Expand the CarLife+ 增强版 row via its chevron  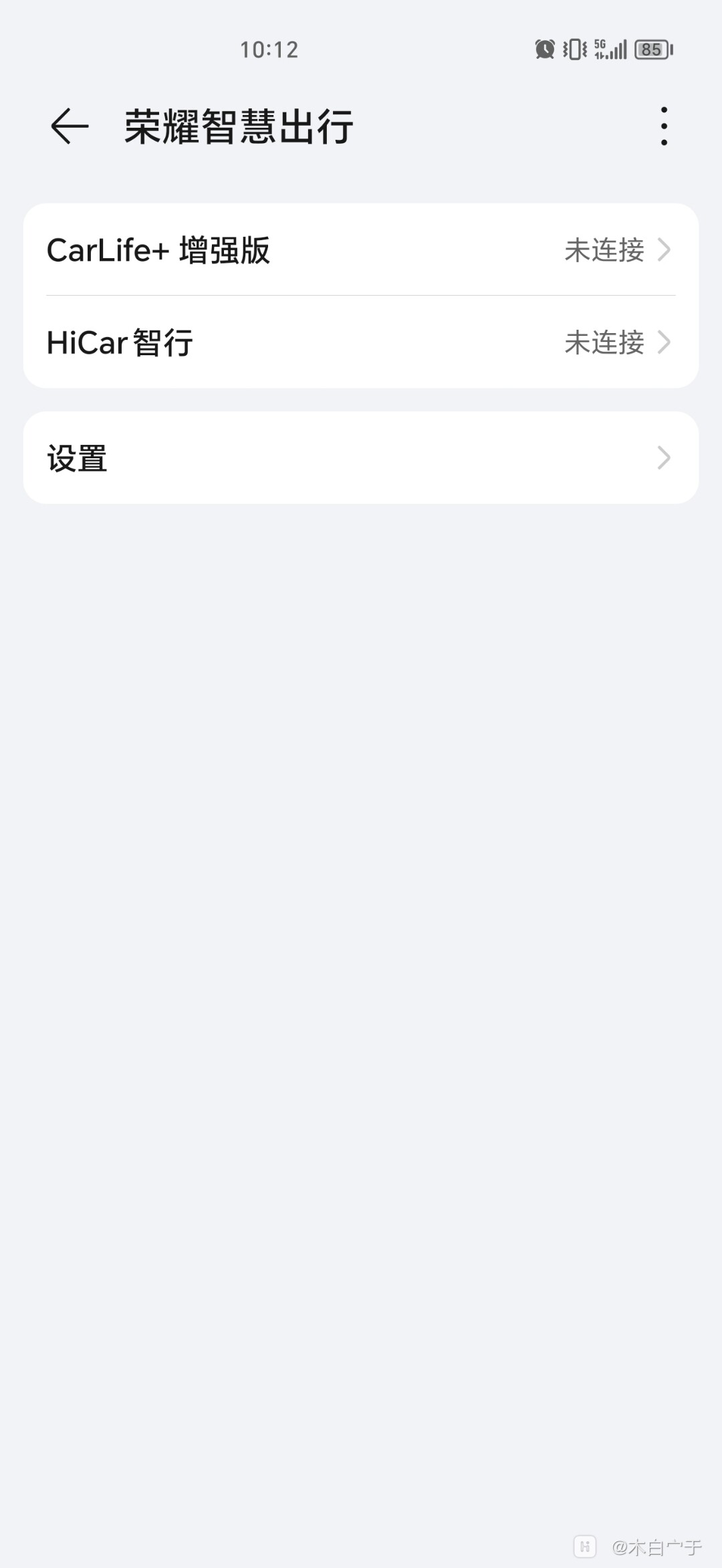tap(665, 250)
